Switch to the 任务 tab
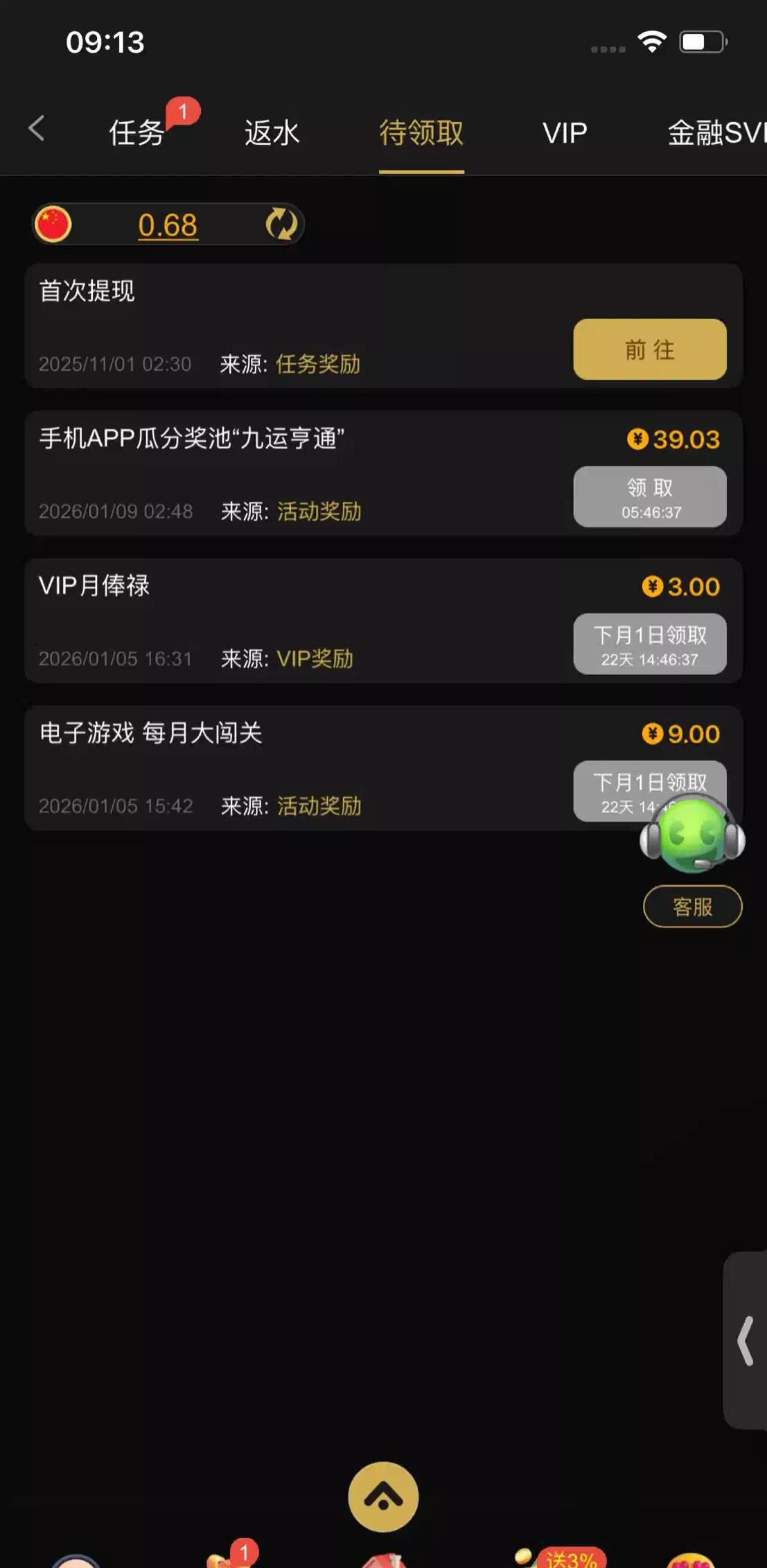 pyautogui.click(x=136, y=132)
